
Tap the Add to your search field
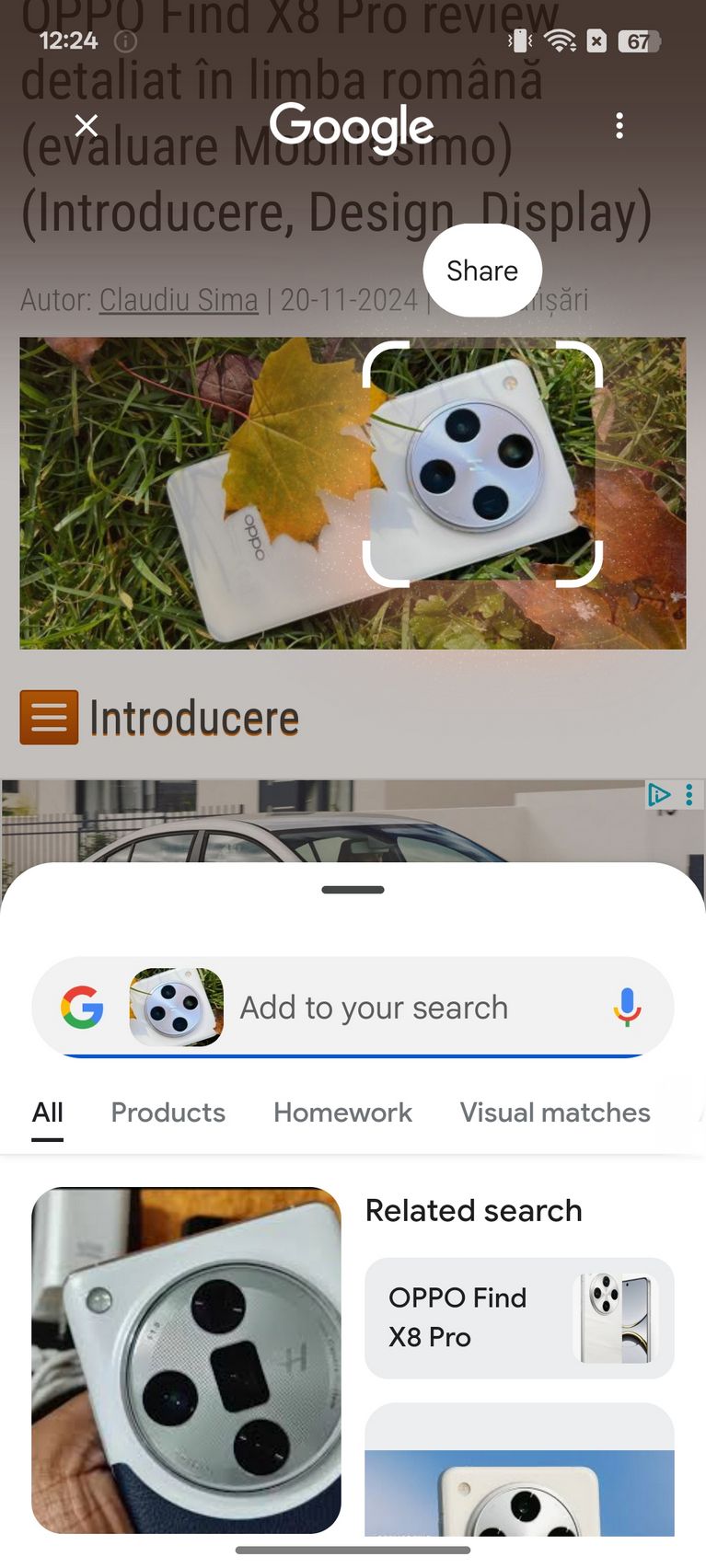coord(373,1008)
